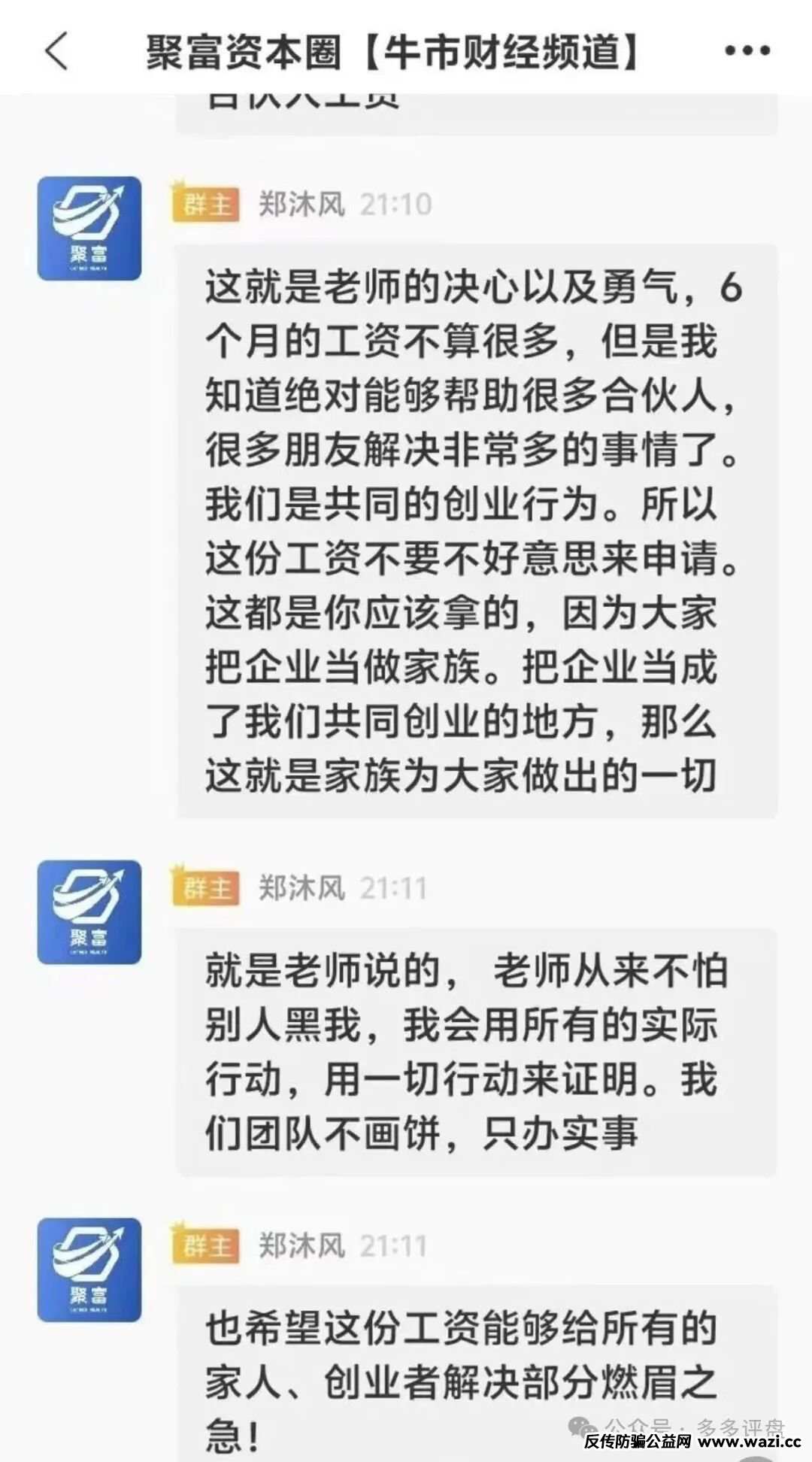This screenshot has width=812, height=1462.
Task: Open 郑沐风's avatar beside the 21:10 message
Action: click(89, 229)
